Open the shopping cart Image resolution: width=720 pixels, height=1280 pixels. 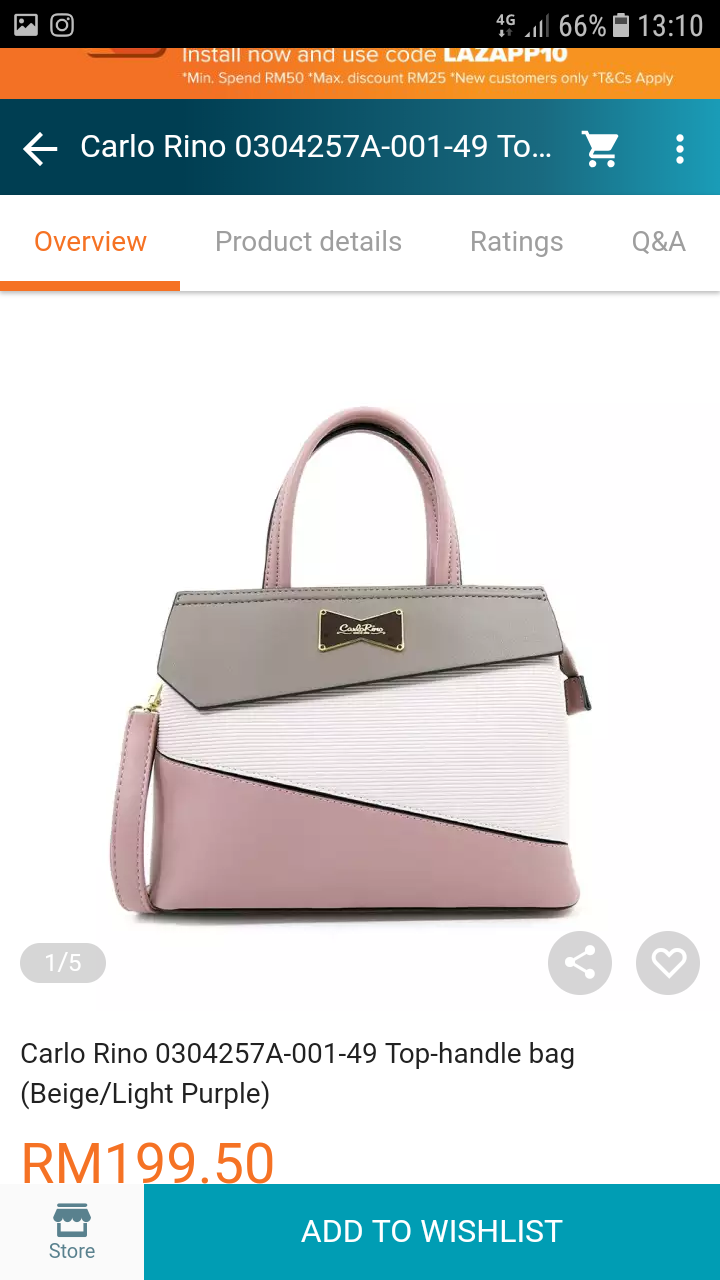click(601, 148)
